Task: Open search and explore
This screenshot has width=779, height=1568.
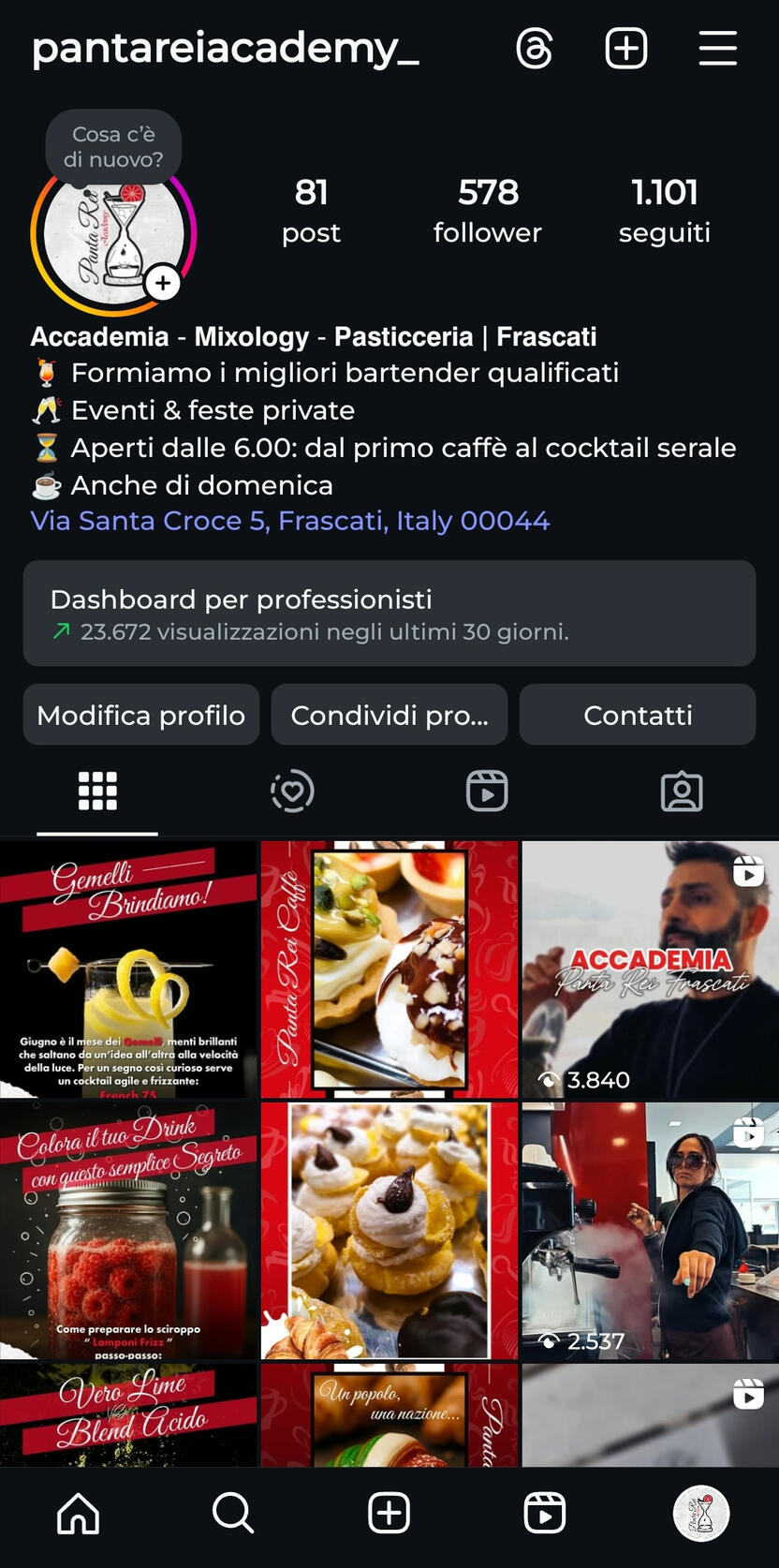Action: 233,1513
